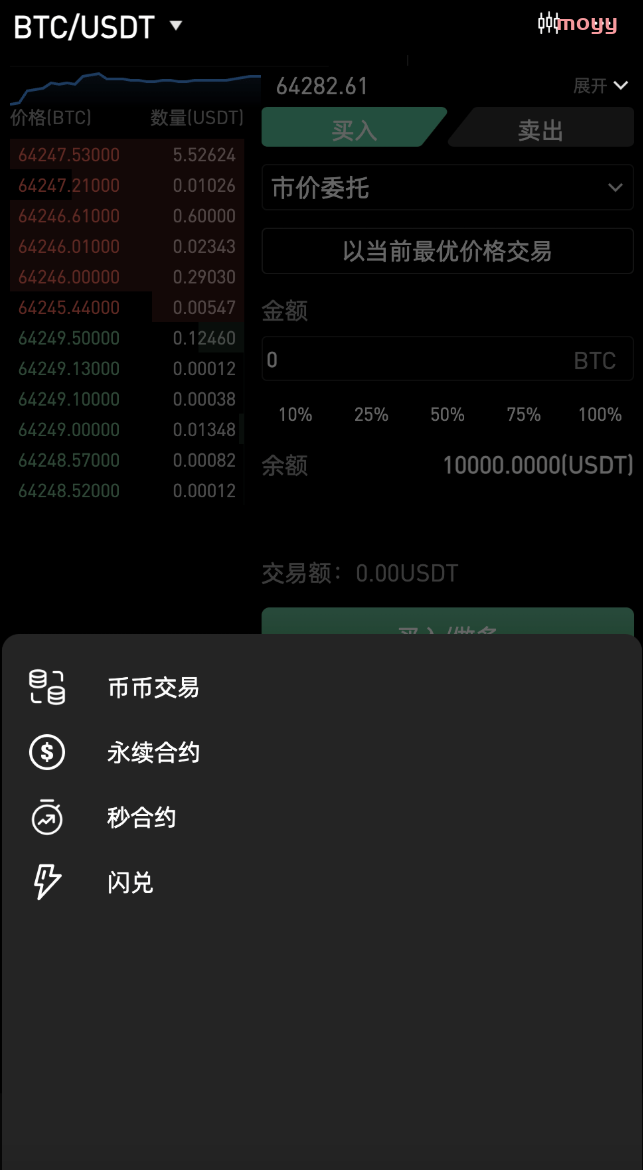Set amount to 50% of balance
Viewport: 643px width, 1170px height.
448,415
